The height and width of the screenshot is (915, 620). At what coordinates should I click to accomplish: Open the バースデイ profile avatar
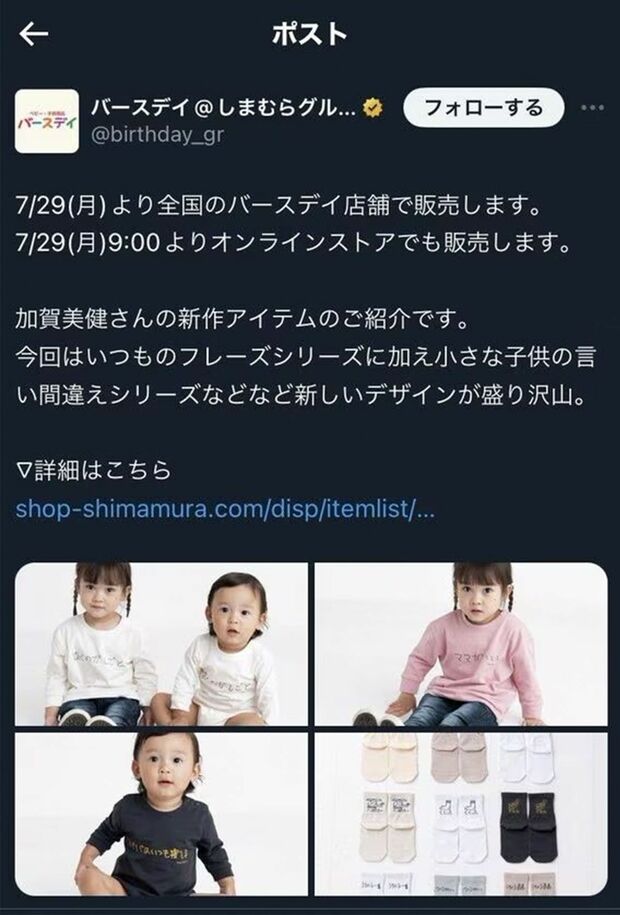coord(46,121)
